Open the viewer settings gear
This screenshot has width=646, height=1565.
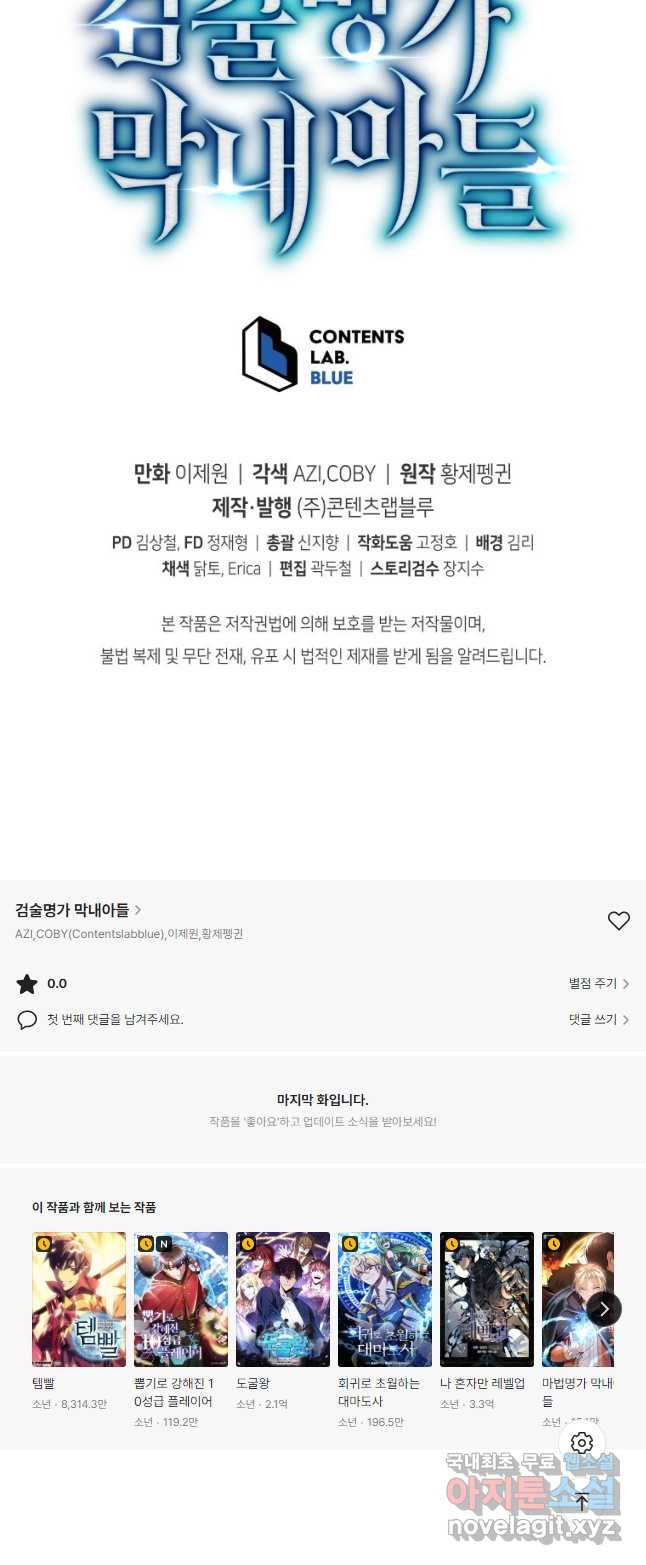click(582, 1442)
